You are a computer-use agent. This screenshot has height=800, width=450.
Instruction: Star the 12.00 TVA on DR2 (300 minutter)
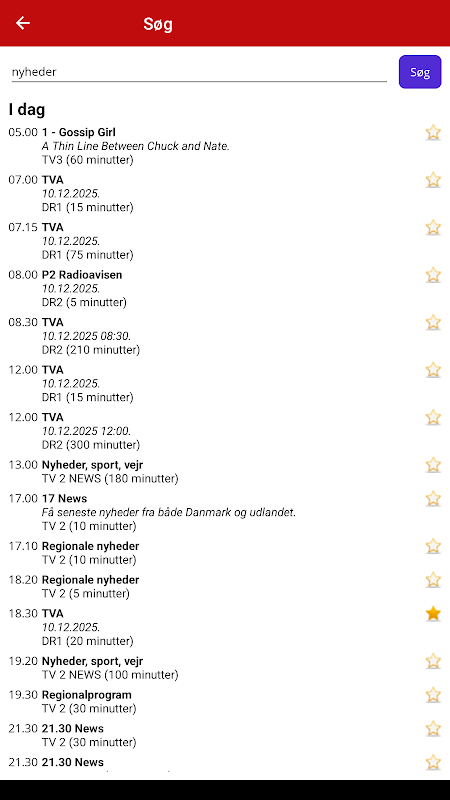coord(433,417)
